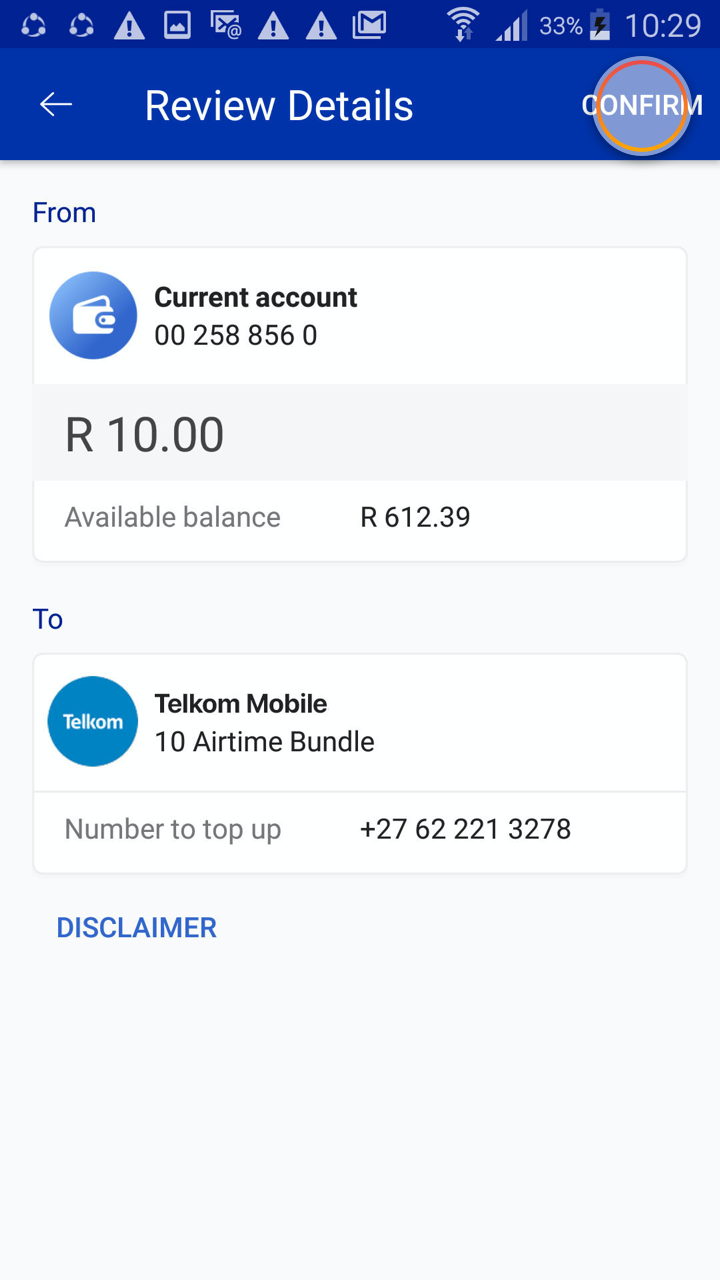
Task: Tap the Current account wallet icon
Action: 93,315
